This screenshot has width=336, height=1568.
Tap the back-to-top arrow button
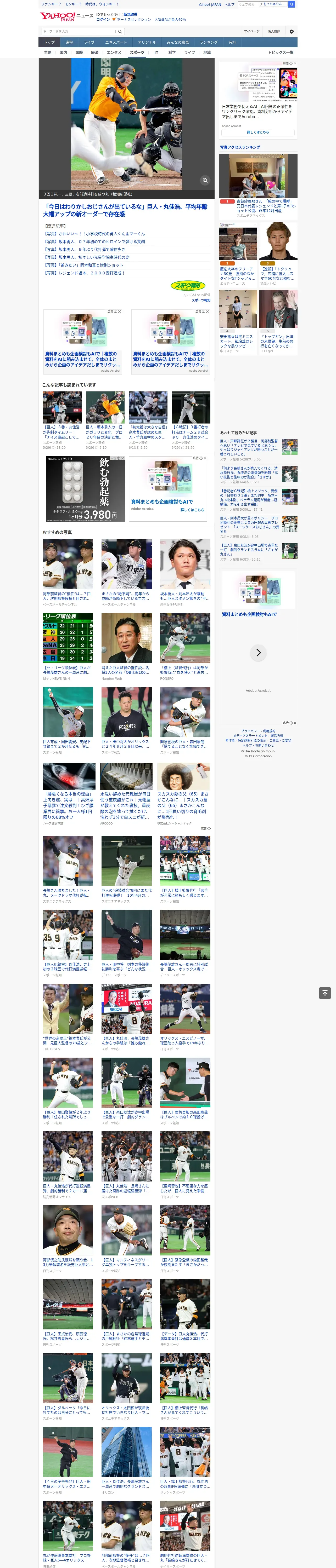point(325,993)
